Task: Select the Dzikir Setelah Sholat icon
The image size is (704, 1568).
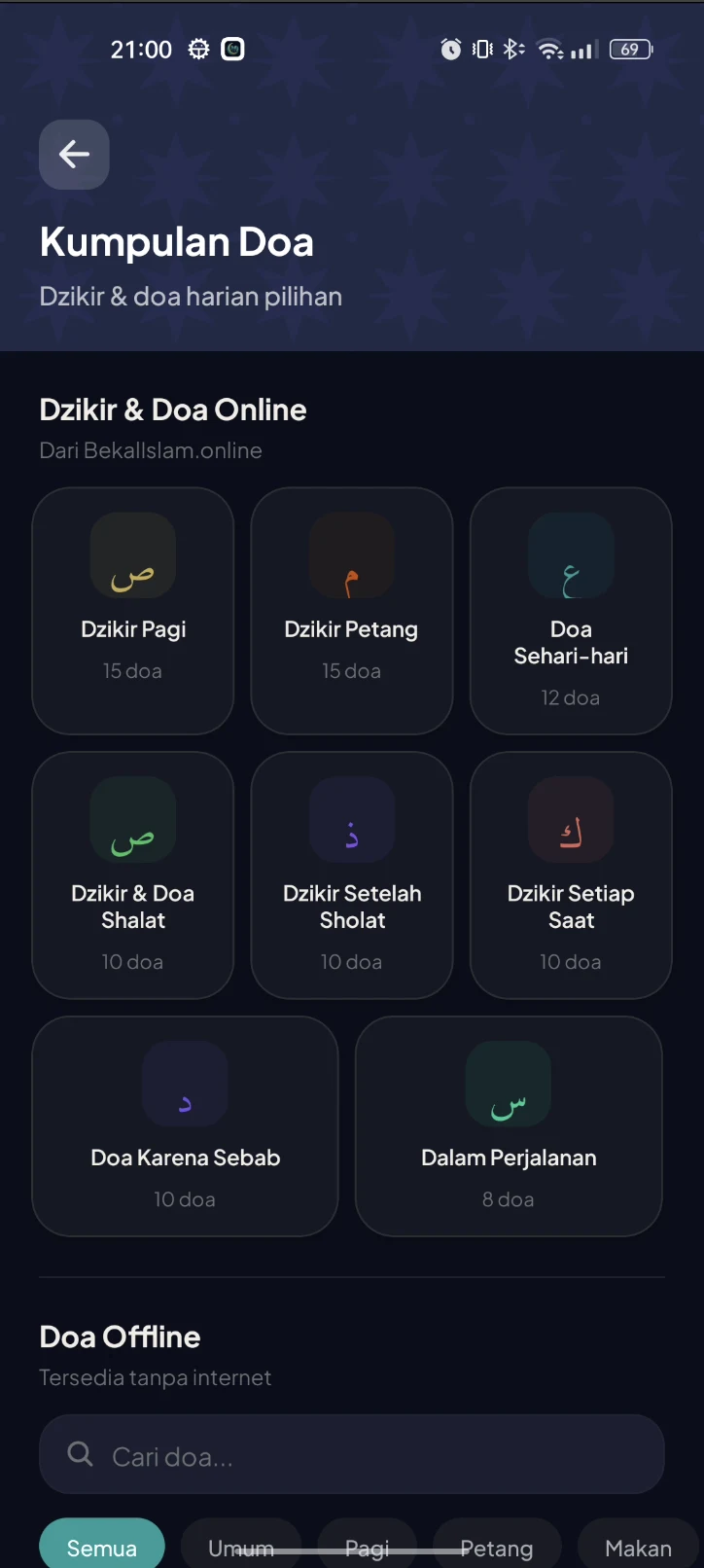Action: pos(351,820)
